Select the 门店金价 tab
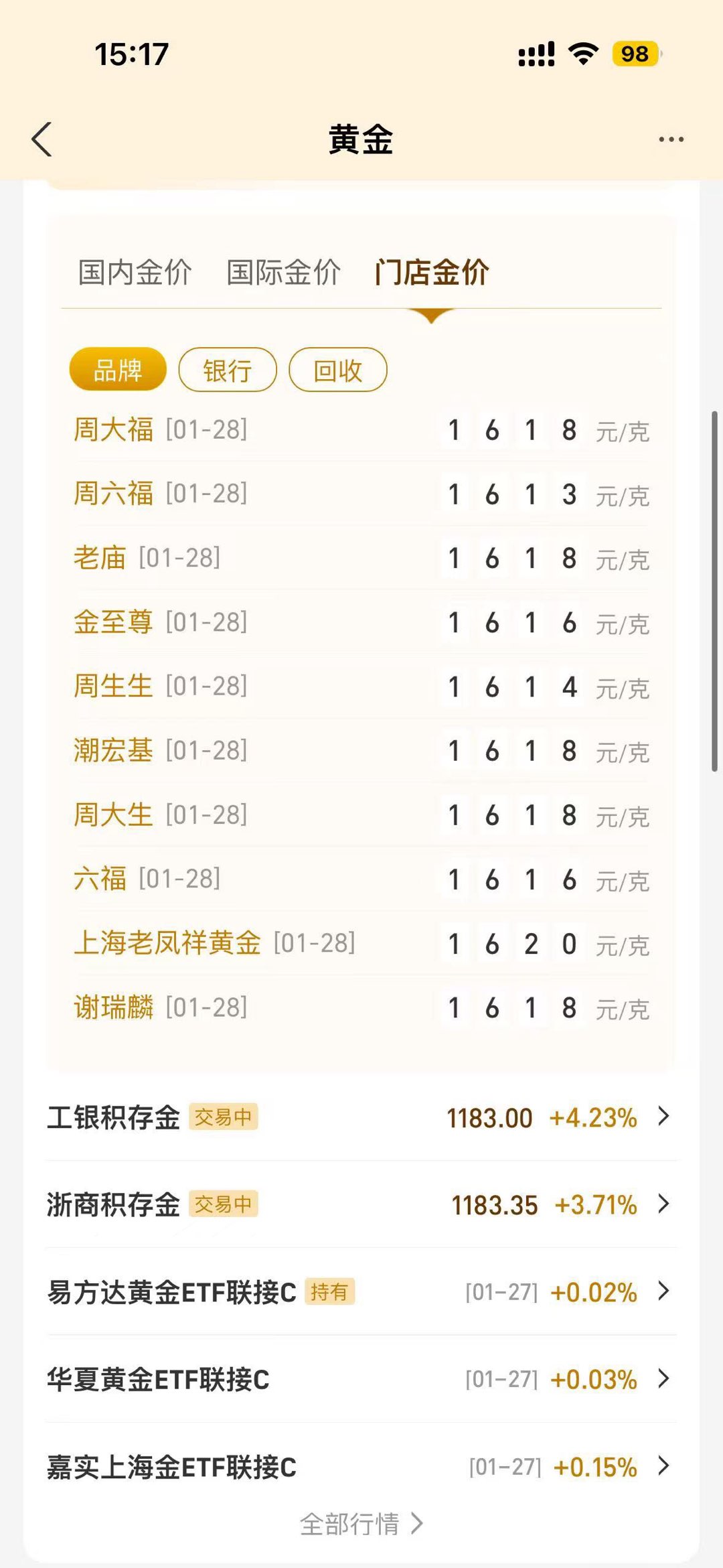 pyautogui.click(x=432, y=273)
